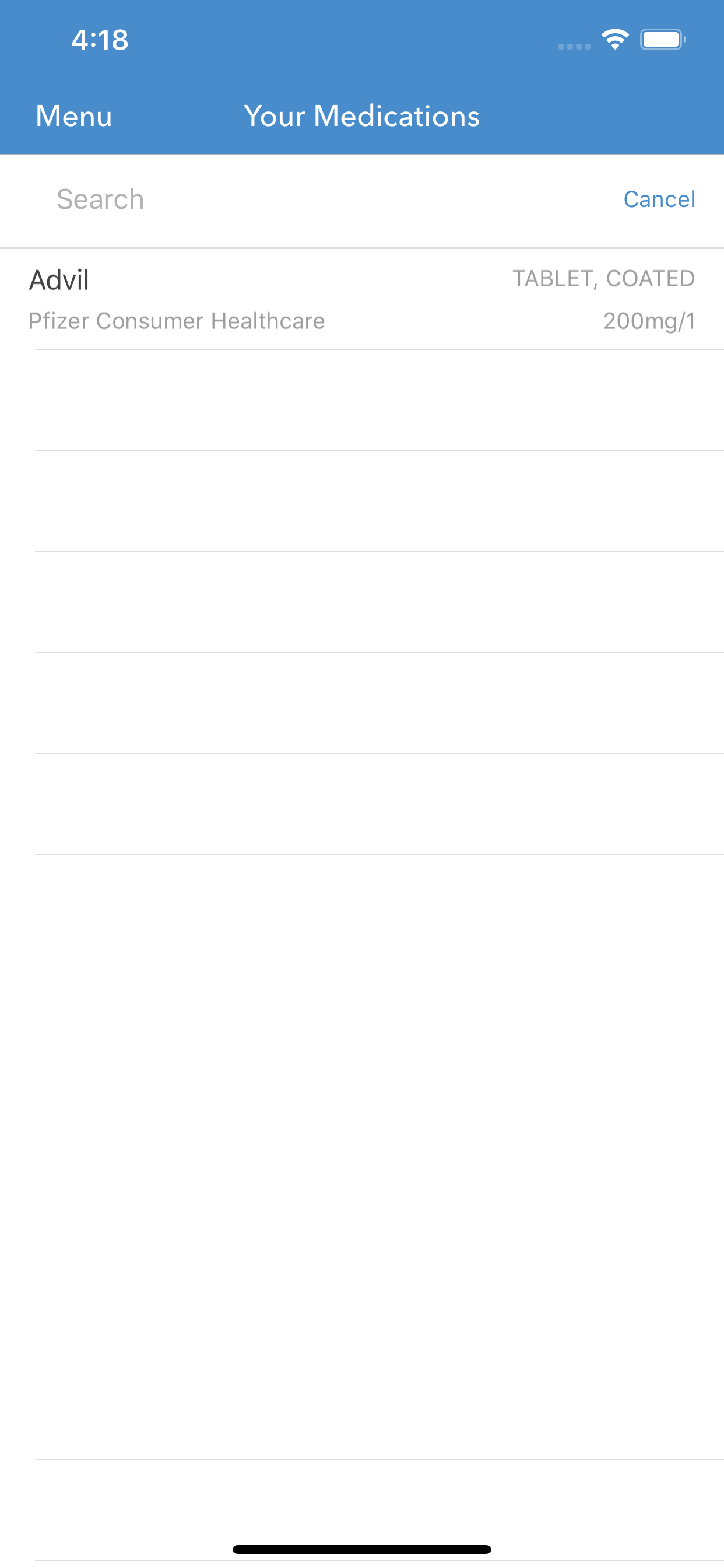Viewport: 724px width, 1568px height.
Task: Select the 200mg/1 strength value
Action: [650, 321]
